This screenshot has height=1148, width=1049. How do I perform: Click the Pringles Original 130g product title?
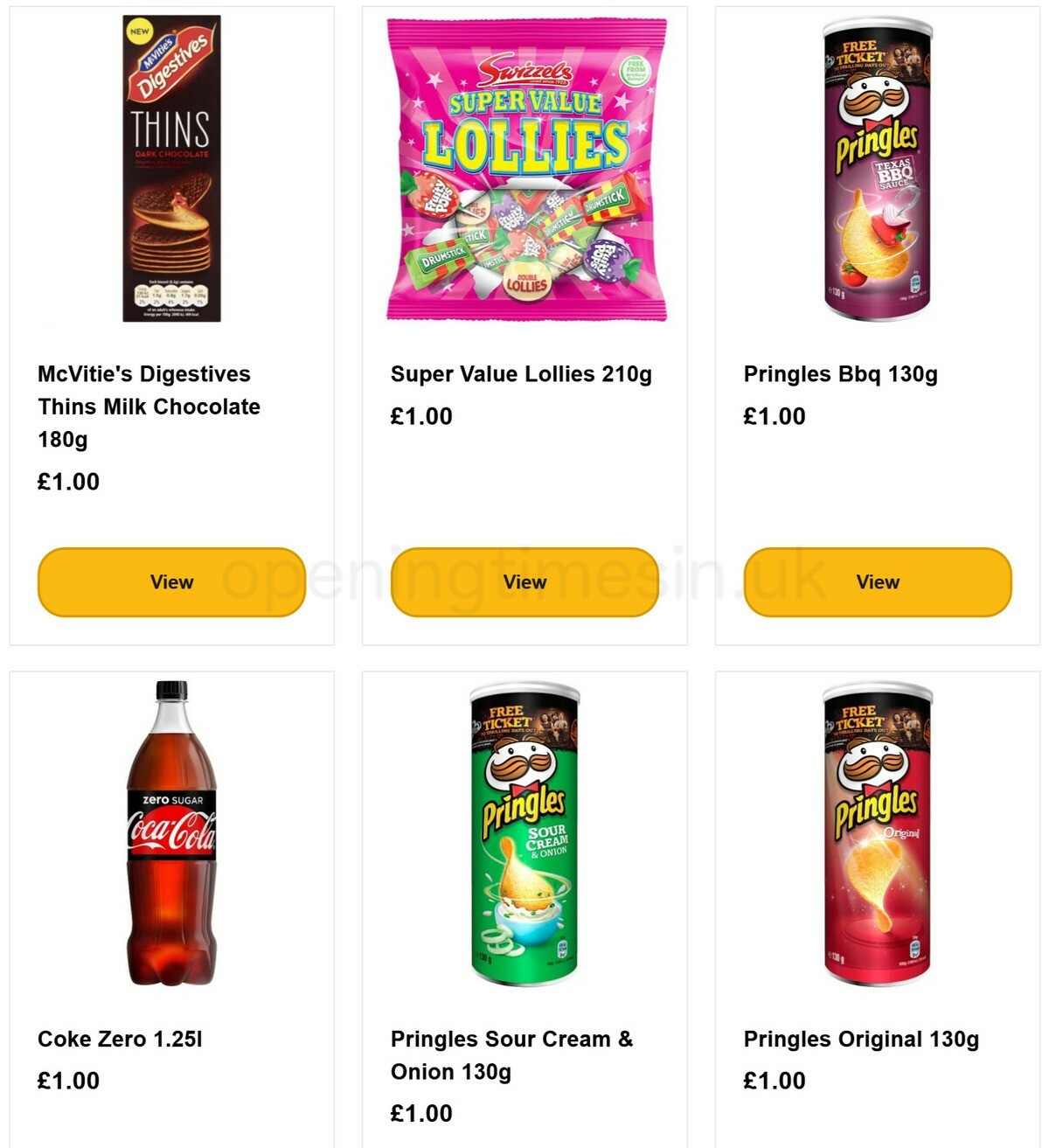coord(860,1040)
